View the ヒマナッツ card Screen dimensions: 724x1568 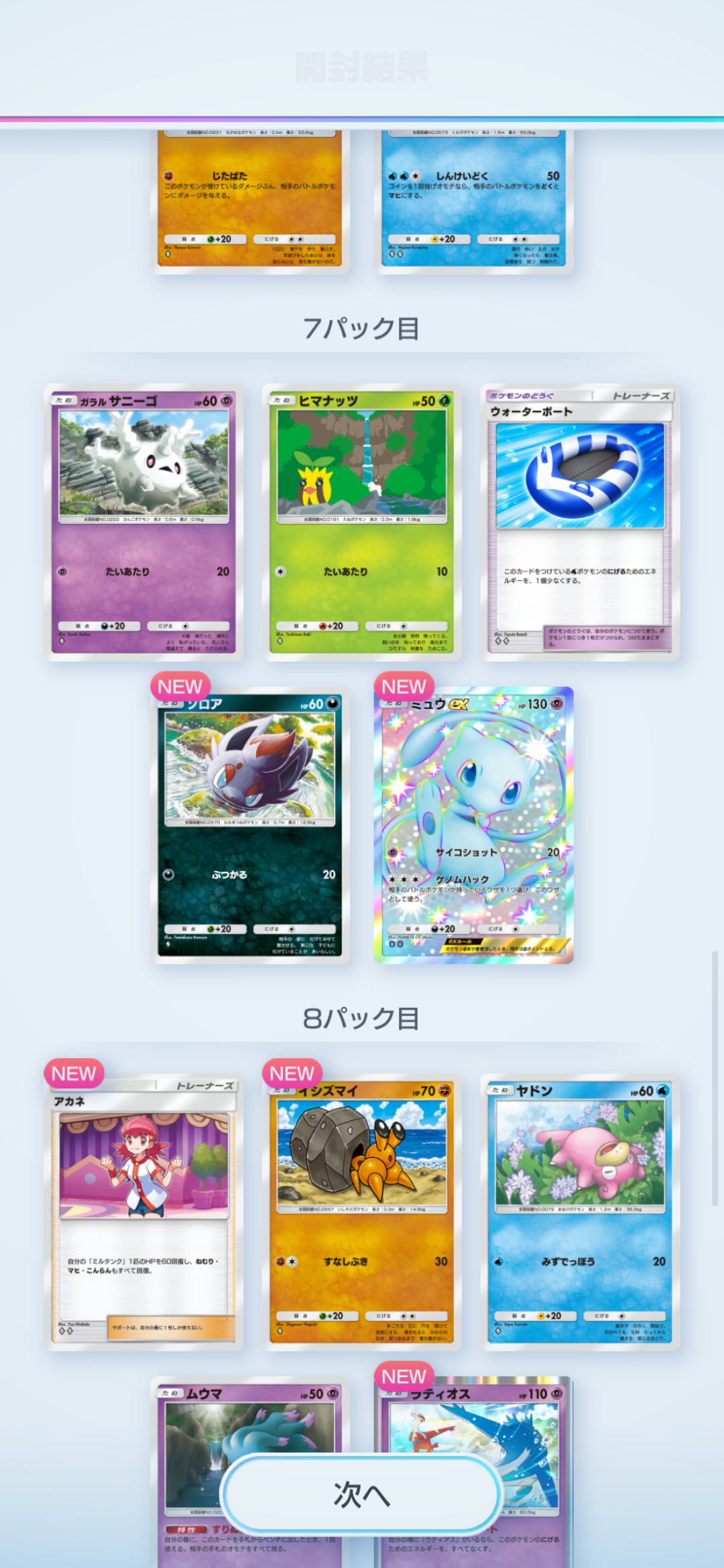pos(362,523)
